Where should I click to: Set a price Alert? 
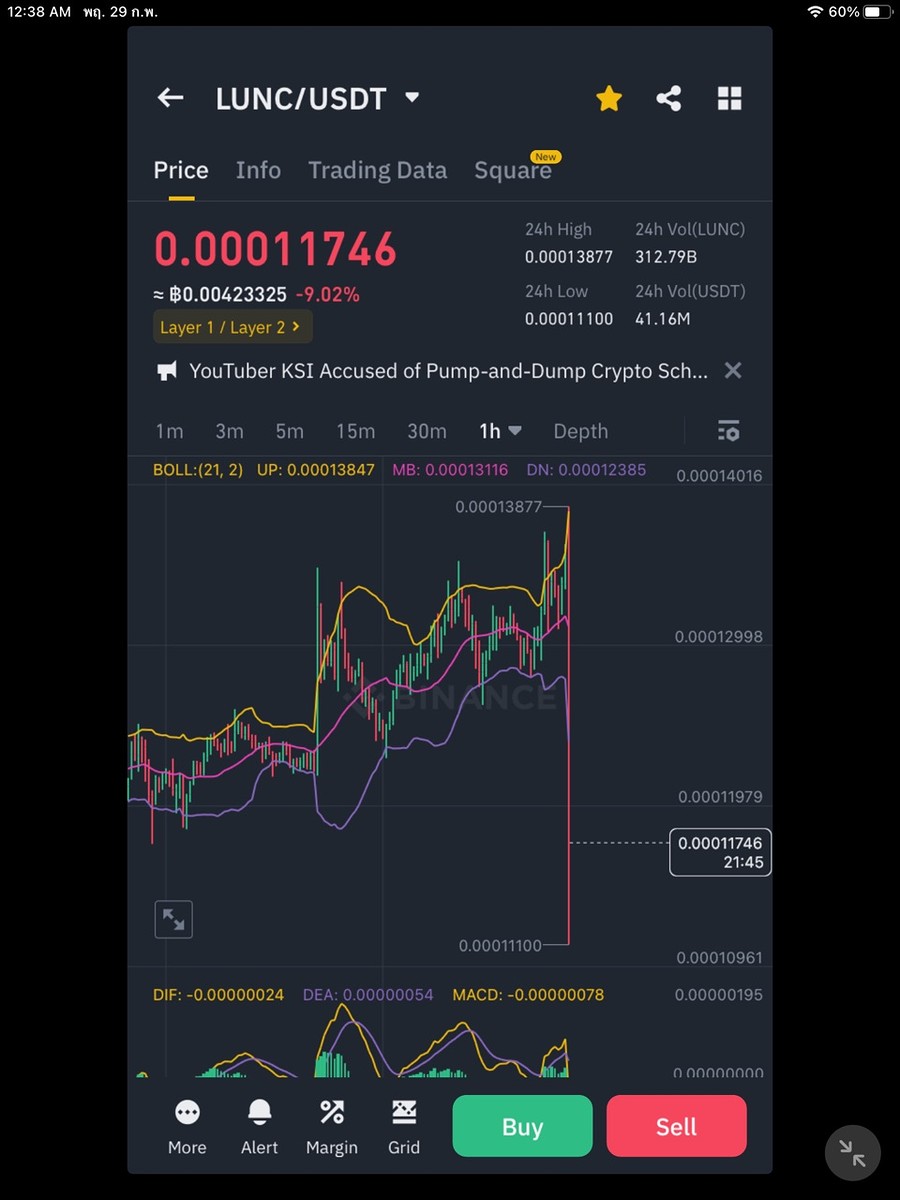click(x=259, y=1125)
